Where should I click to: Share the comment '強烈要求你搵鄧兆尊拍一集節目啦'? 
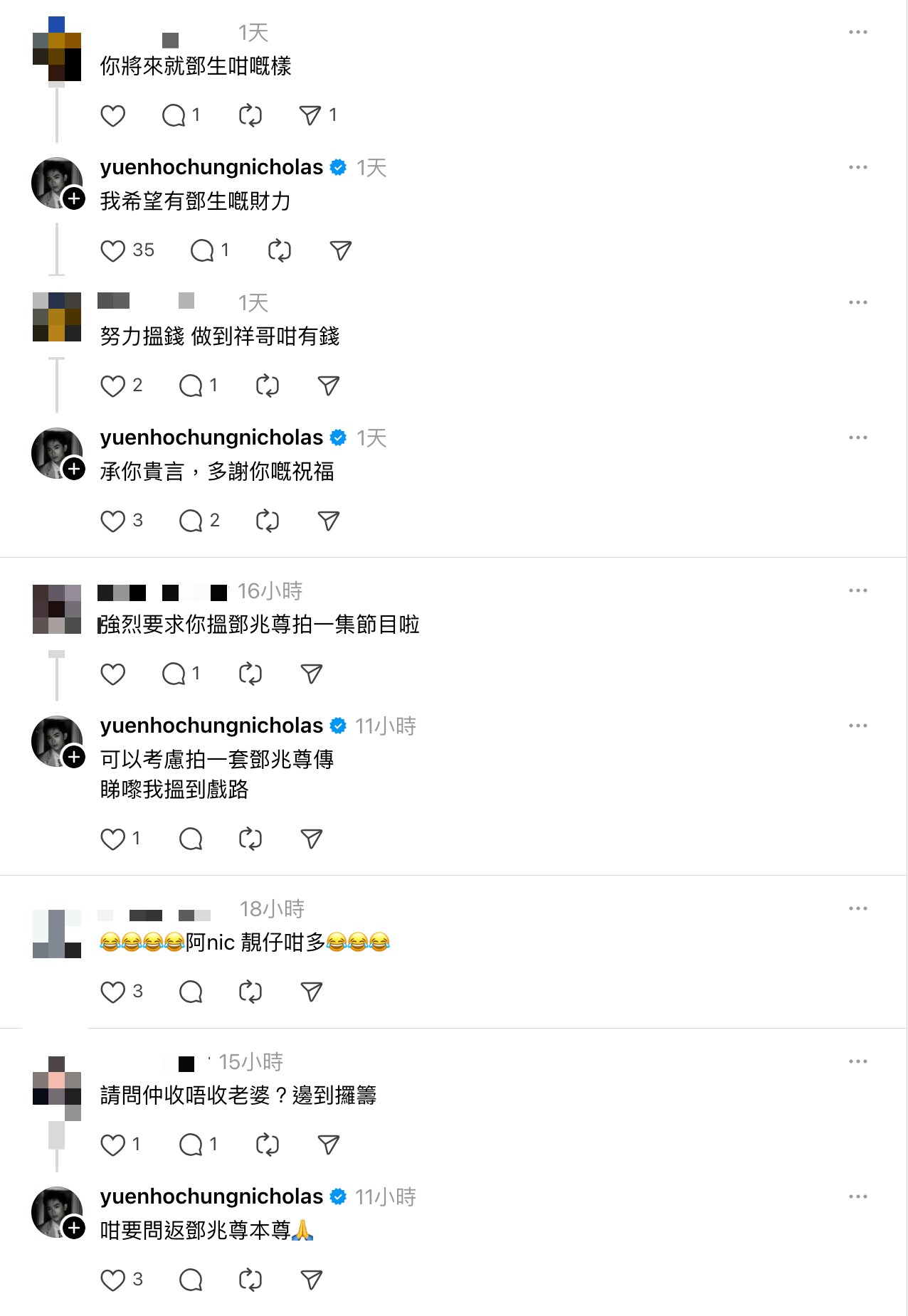coord(312,674)
